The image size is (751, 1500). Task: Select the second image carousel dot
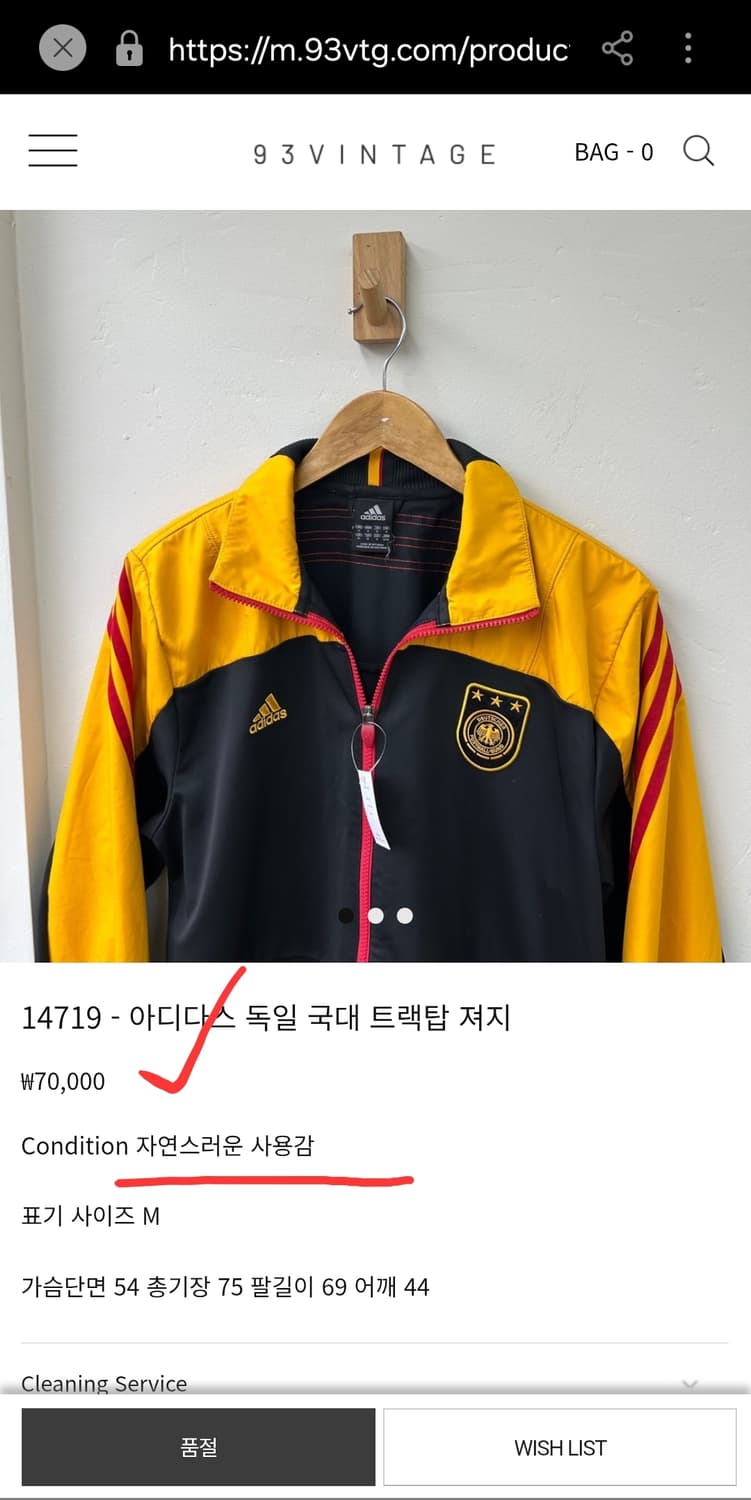click(x=376, y=913)
